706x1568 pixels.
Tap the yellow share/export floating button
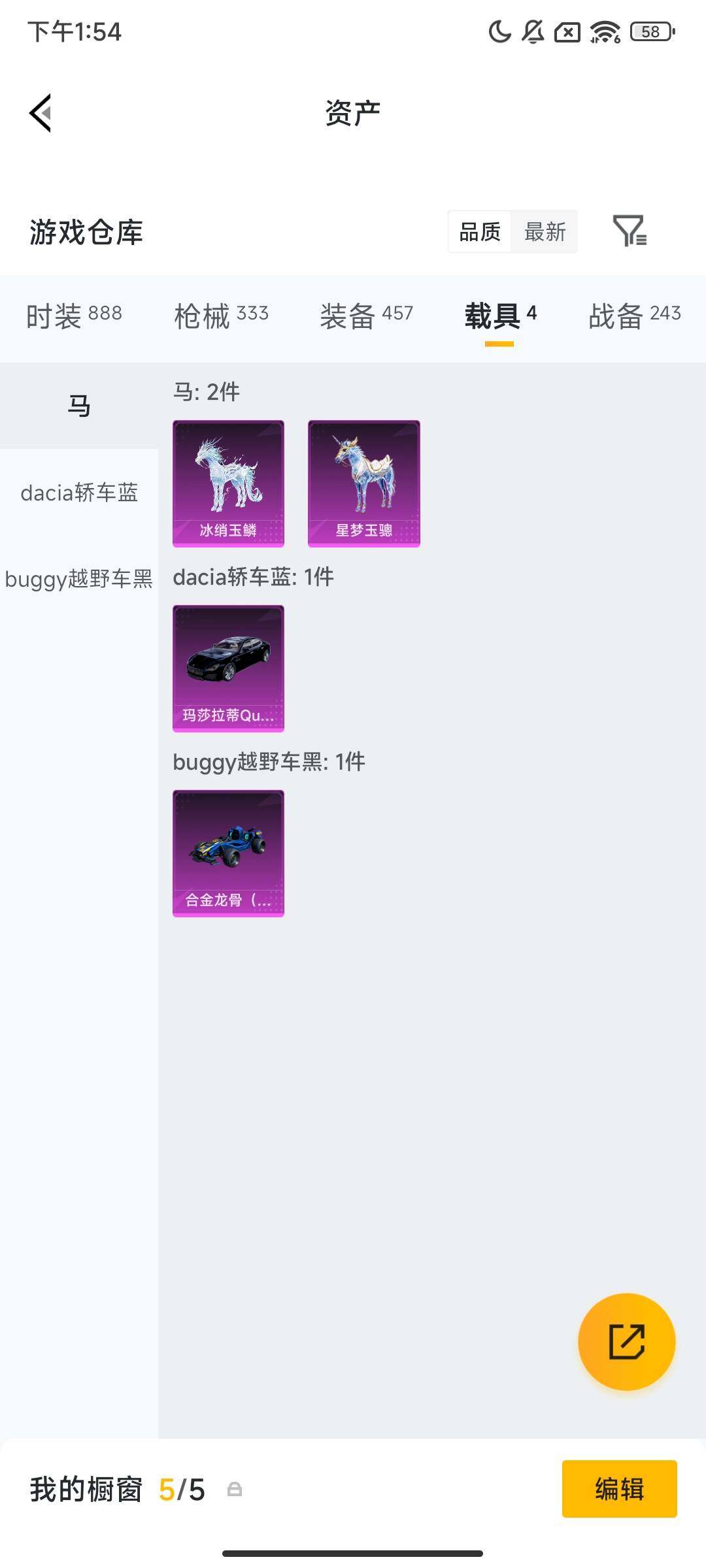(x=626, y=1341)
